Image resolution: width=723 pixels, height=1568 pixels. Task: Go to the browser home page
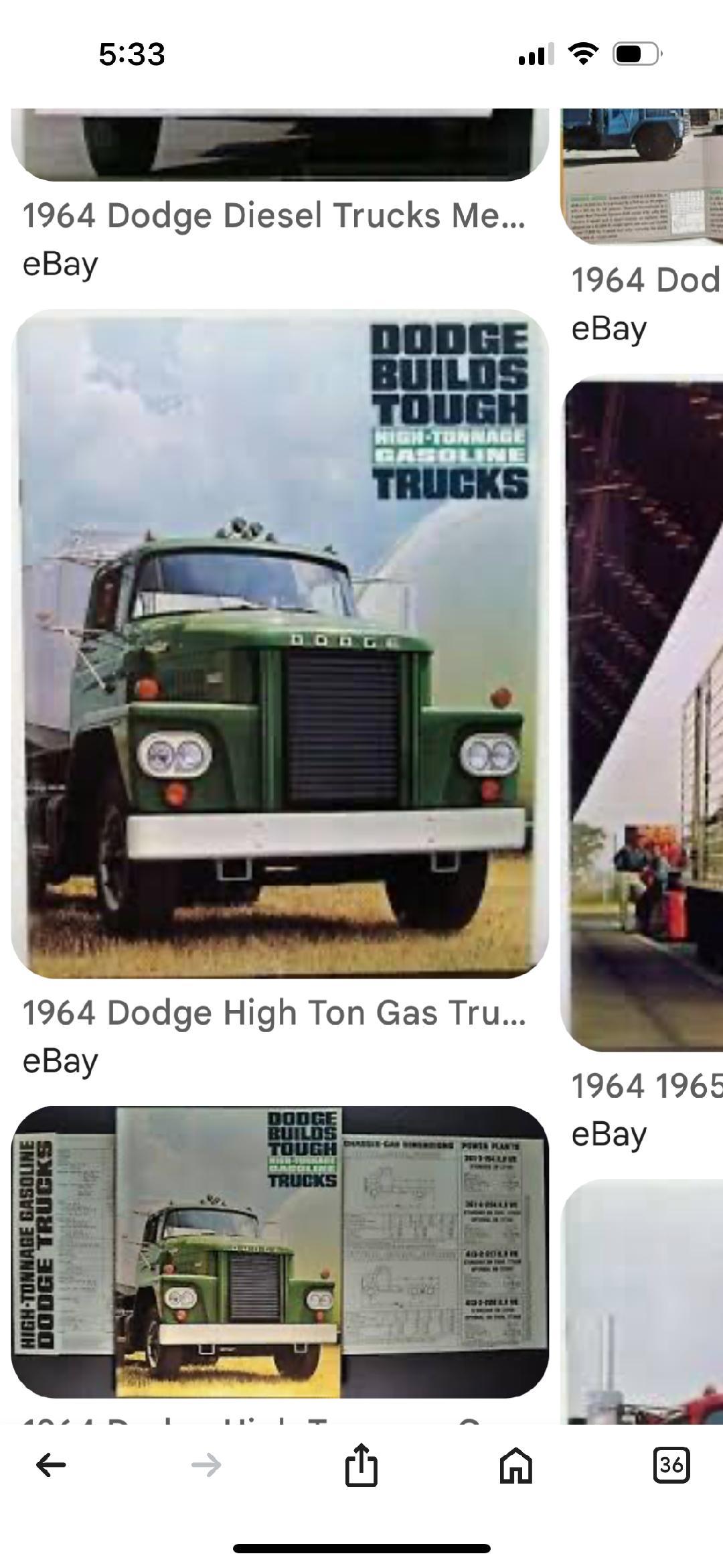(515, 1465)
